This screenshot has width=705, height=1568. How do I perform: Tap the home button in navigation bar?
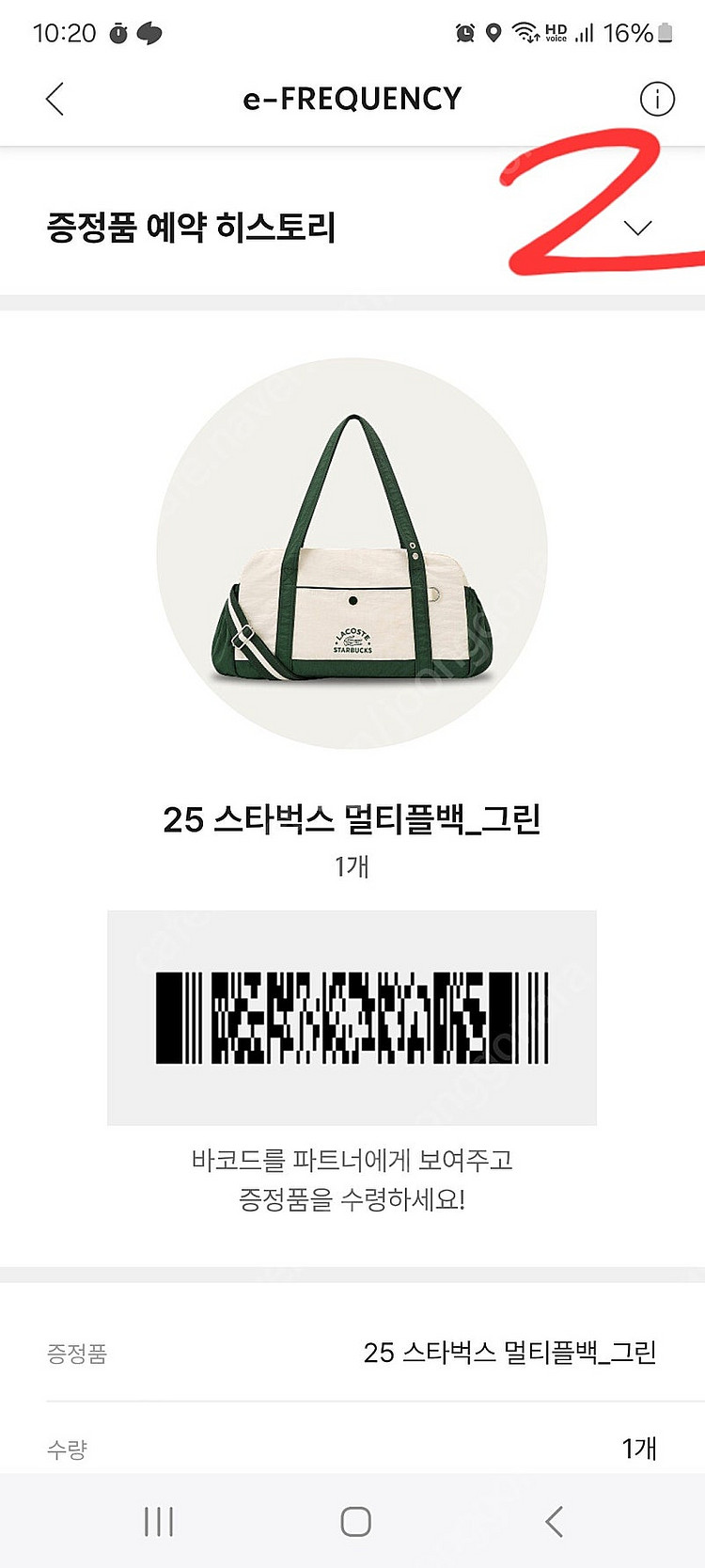(352, 1522)
